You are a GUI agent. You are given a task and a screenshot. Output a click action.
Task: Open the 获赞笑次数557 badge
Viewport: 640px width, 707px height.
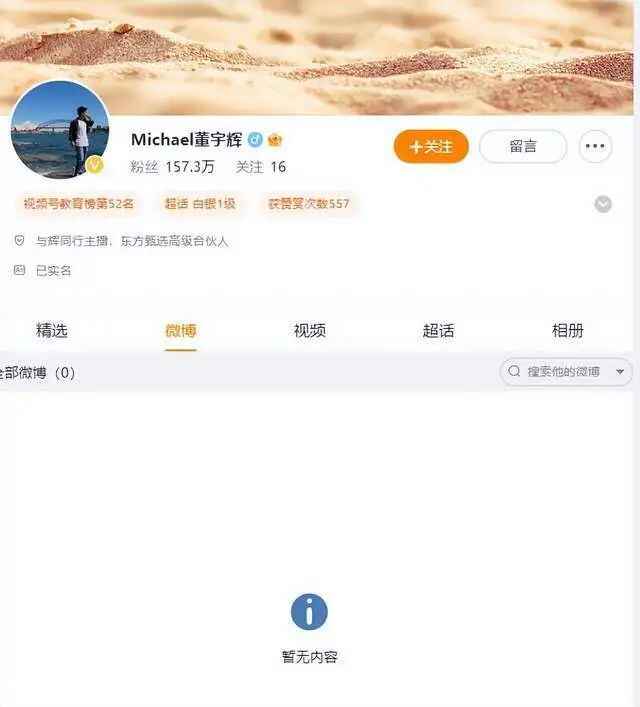click(308, 204)
